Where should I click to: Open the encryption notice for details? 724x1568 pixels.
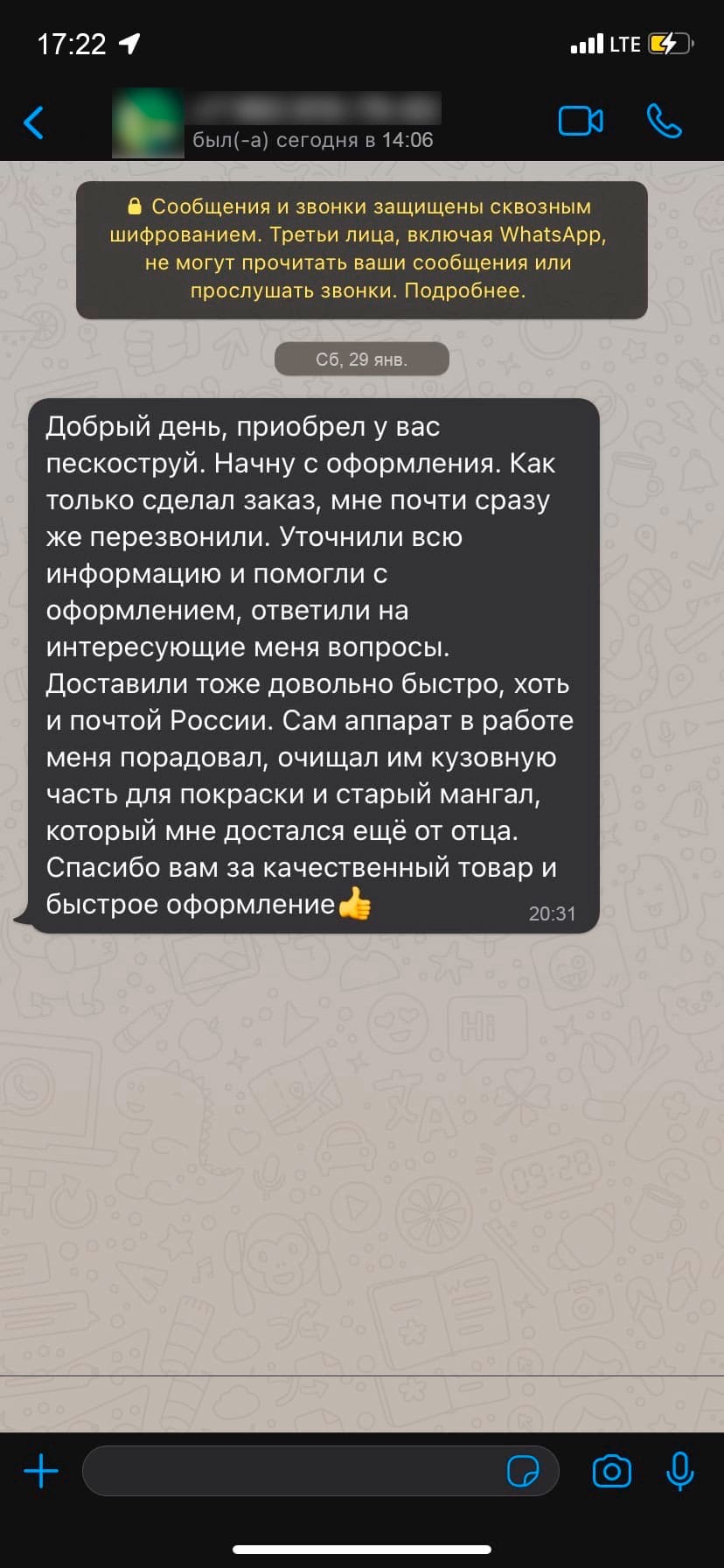point(361,249)
